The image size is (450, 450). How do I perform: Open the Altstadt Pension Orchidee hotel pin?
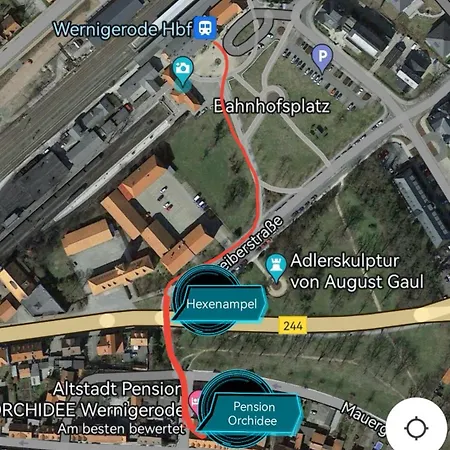click(195, 402)
